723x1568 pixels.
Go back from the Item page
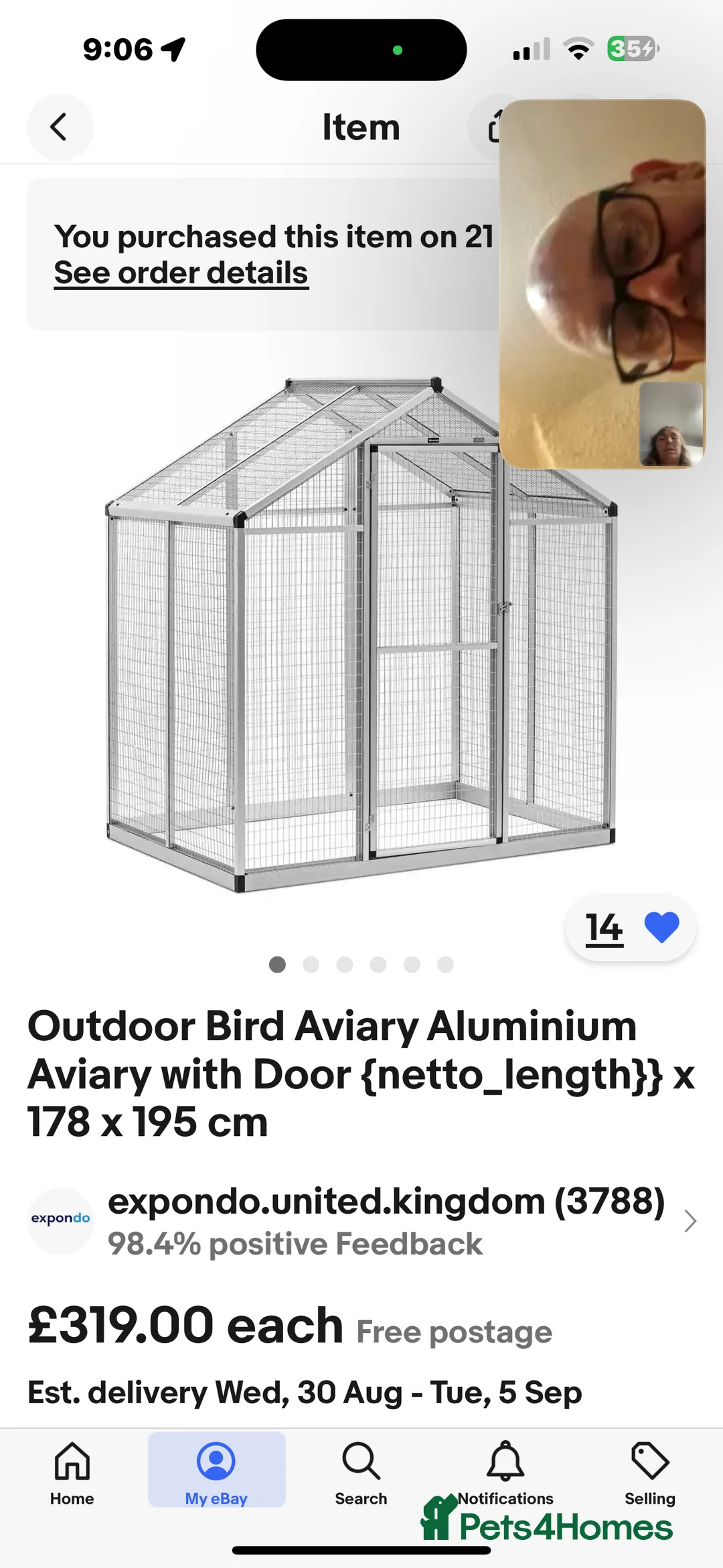tap(60, 127)
